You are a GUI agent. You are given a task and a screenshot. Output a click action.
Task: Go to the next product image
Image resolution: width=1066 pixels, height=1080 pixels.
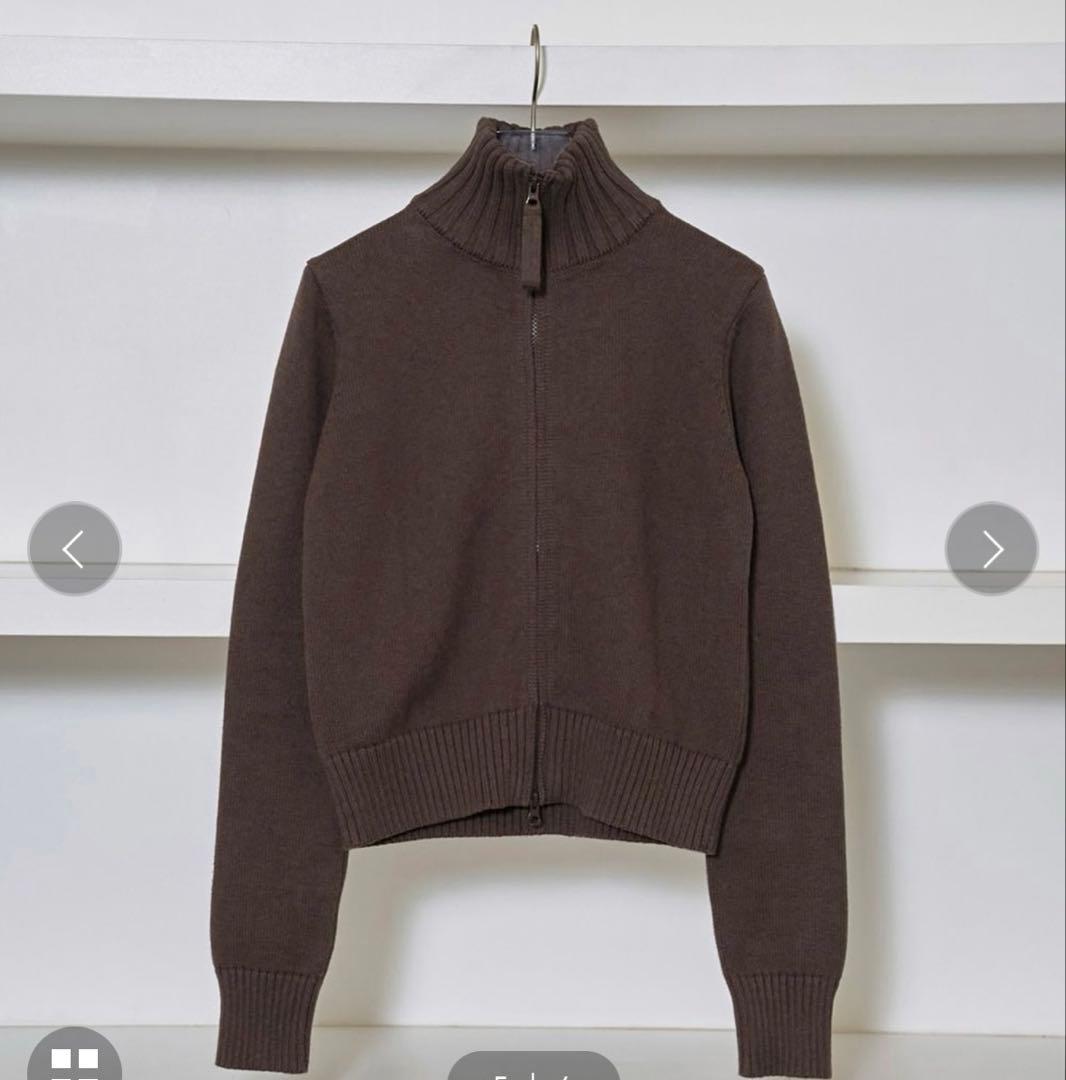[x=991, y=549]
